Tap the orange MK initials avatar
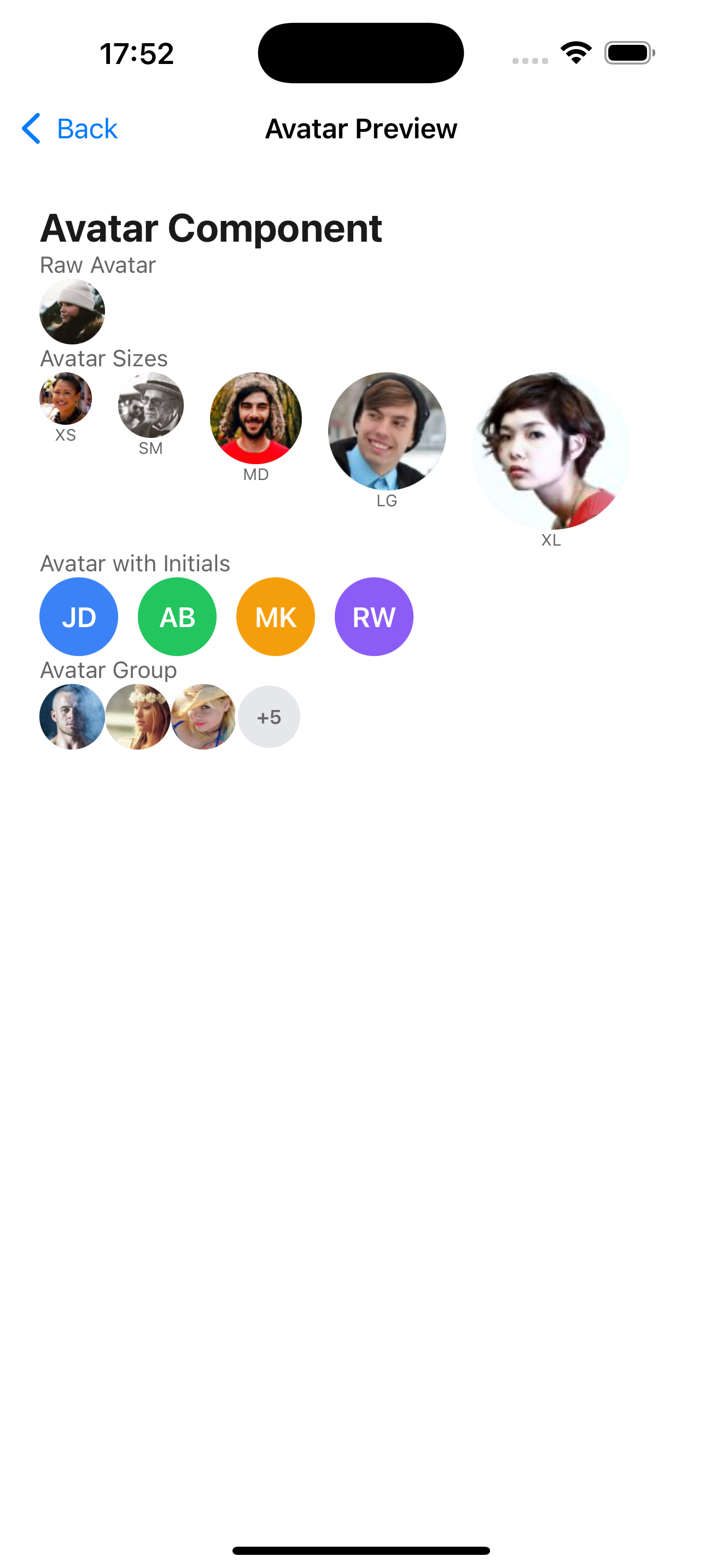Image resolution: width=722 pixels, height=1568 pixels. (x=275, y=617)
